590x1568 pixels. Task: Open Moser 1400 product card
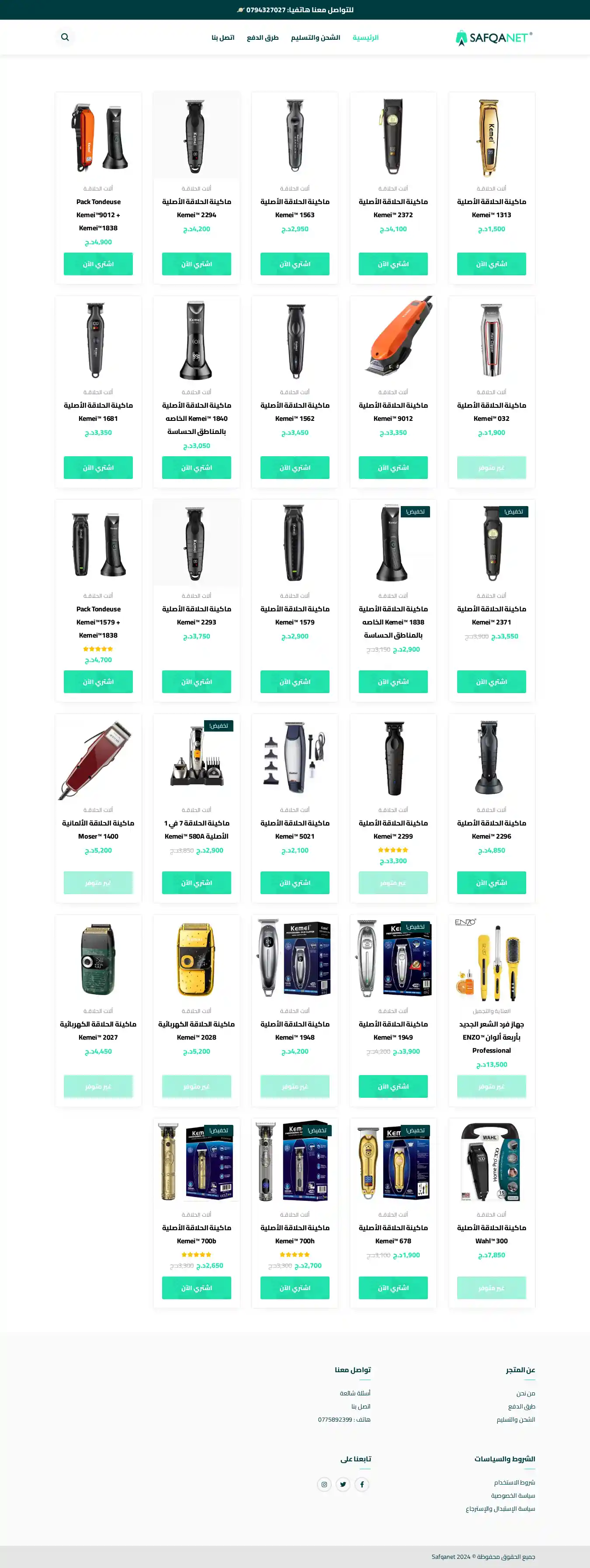[98, 761]
